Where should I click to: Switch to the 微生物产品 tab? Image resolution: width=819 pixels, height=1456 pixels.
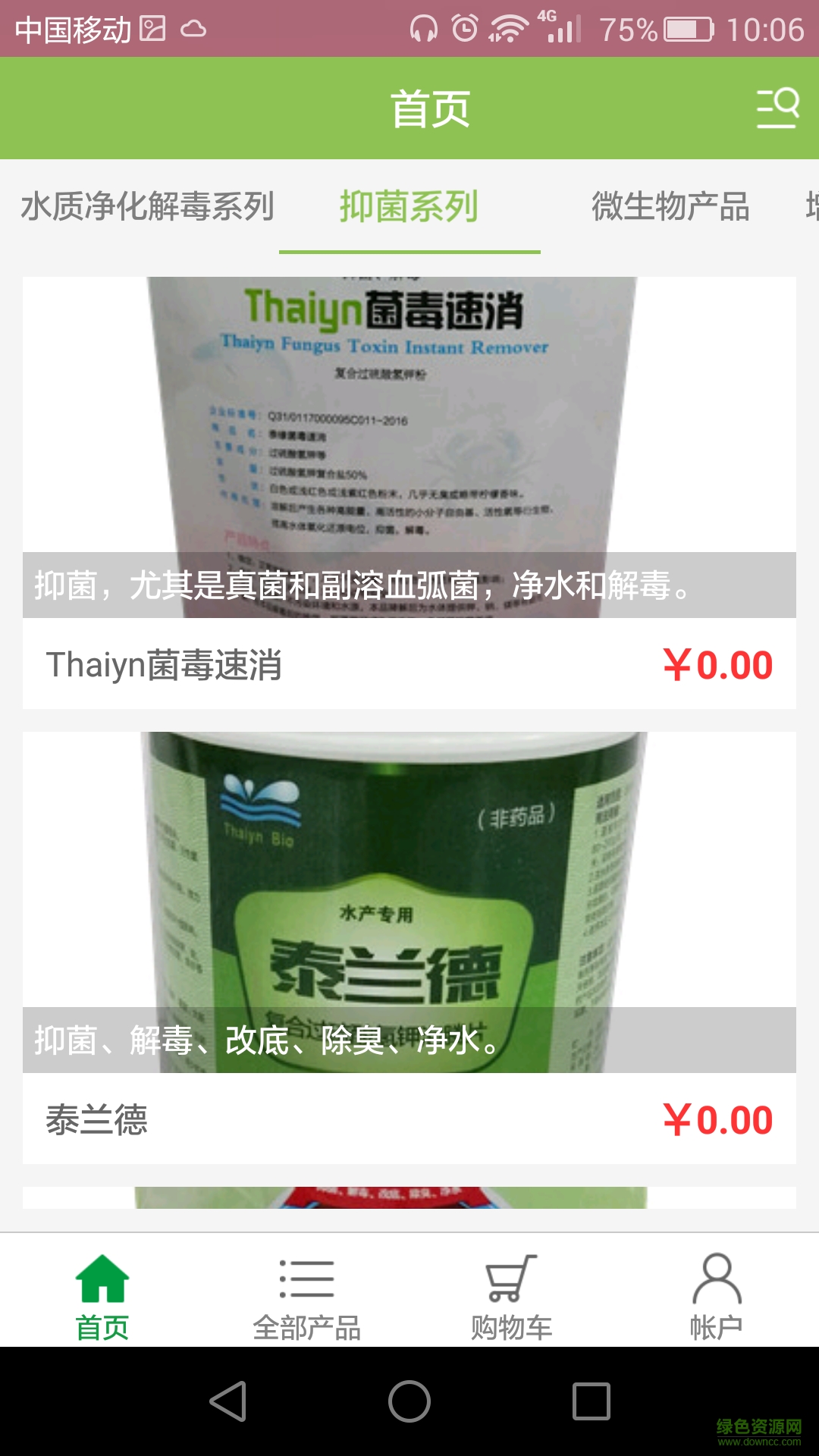[x=670, y=206]
